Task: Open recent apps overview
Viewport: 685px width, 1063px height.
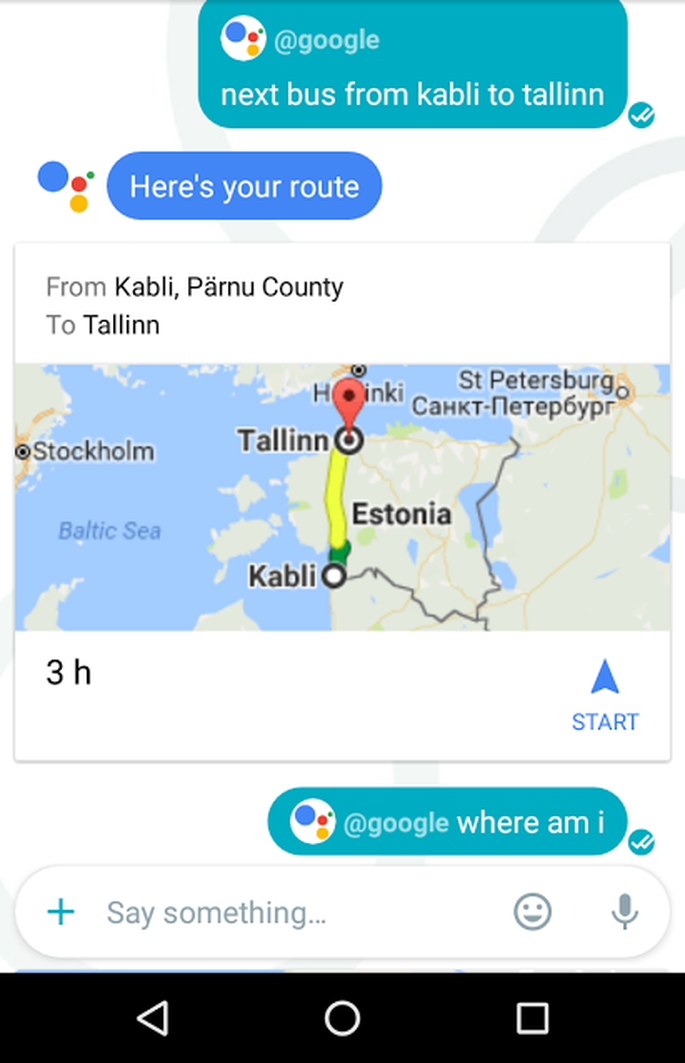Action: coord(532,1018)
